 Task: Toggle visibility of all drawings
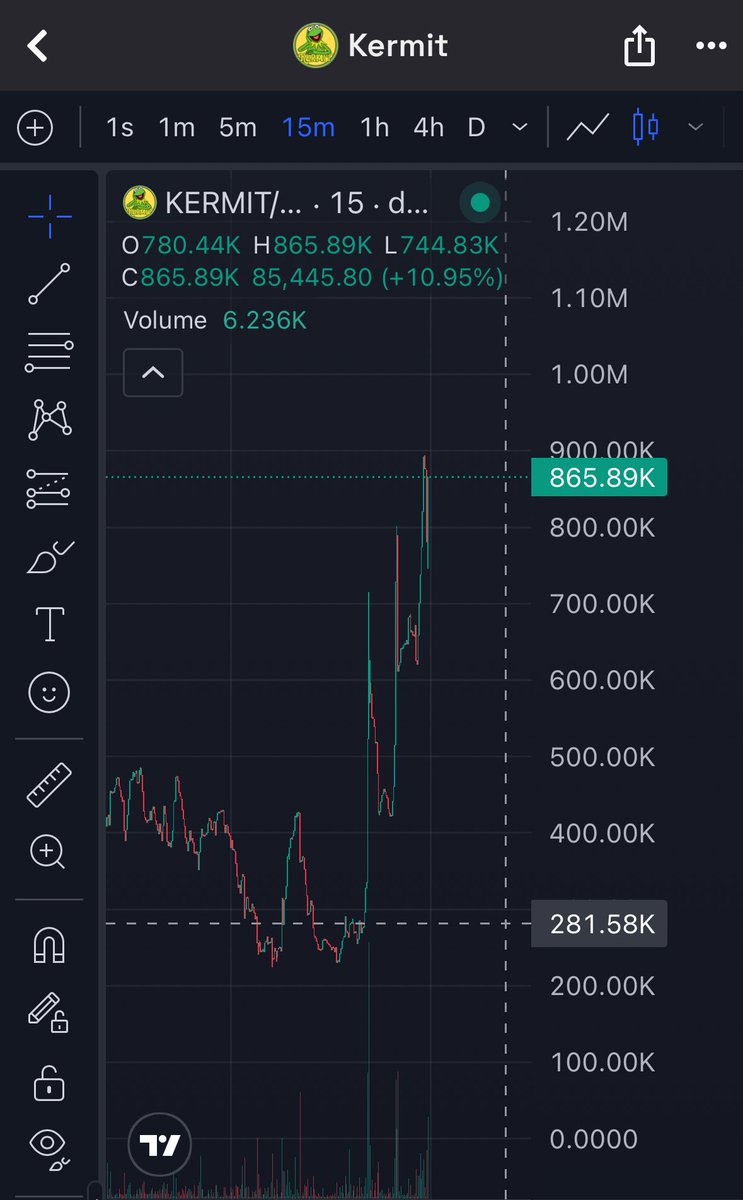[x=49, y=1146]
